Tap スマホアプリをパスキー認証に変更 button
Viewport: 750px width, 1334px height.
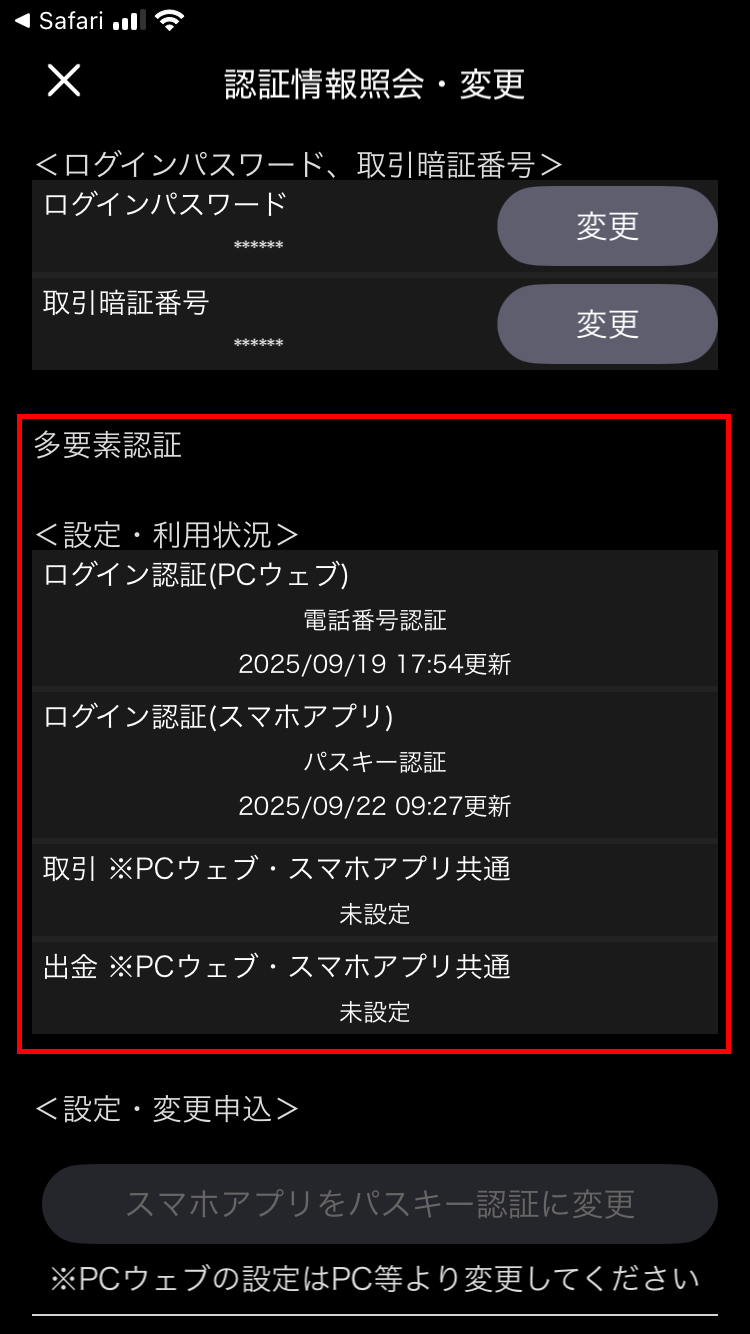(x=379, y=1203)
